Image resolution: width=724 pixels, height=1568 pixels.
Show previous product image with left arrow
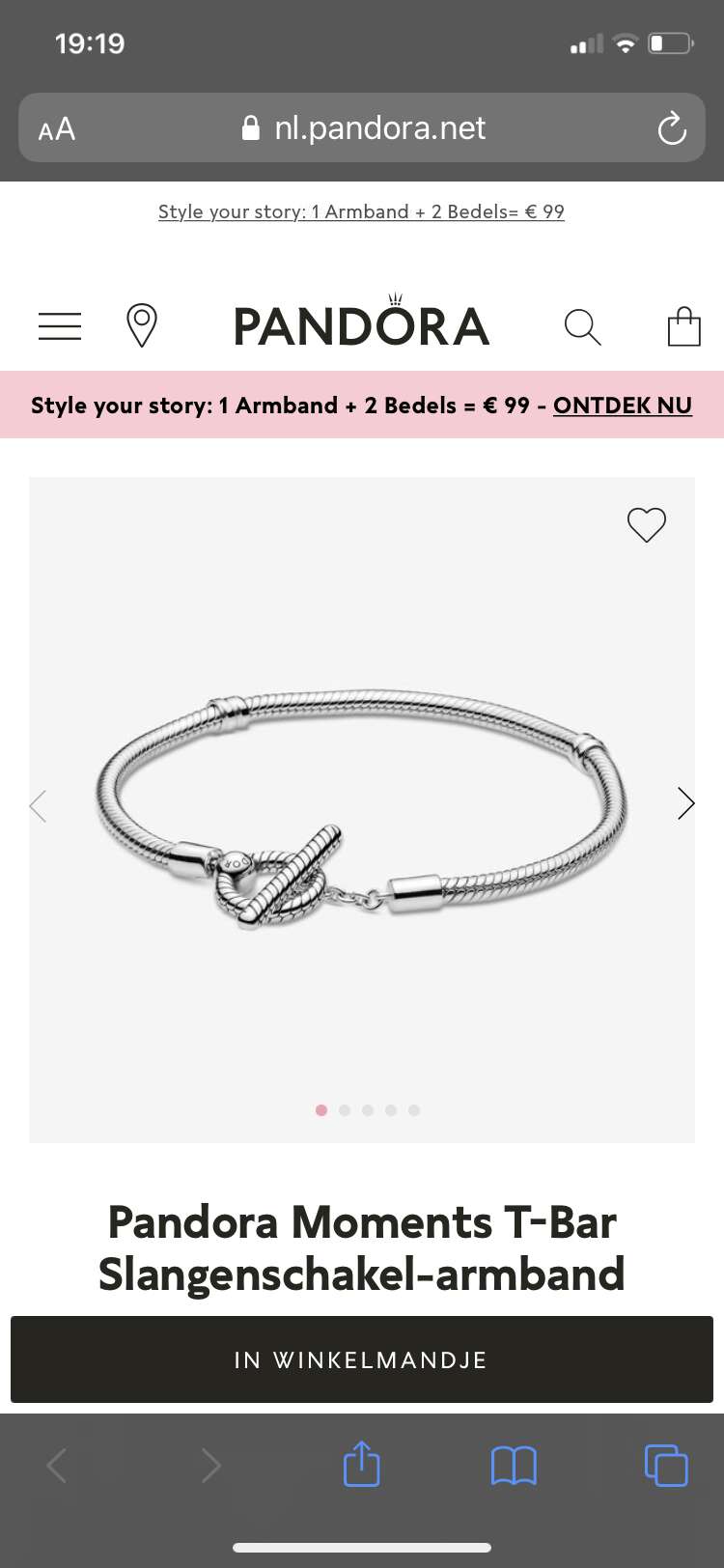pos(38,804)
